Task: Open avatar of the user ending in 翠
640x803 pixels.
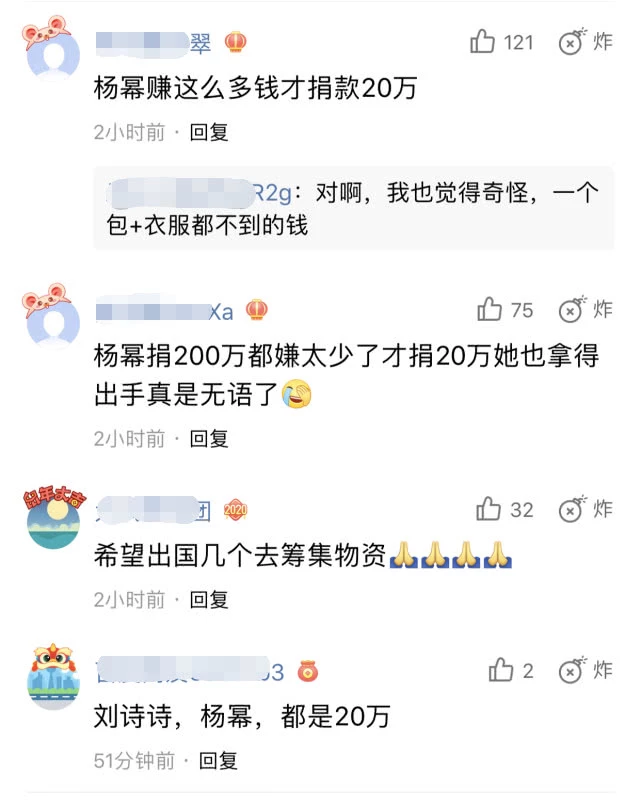Action: pos(51,48)
